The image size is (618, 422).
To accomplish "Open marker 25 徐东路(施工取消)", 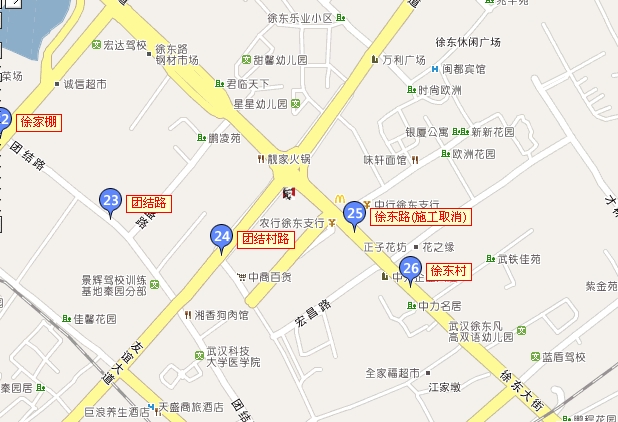I will [354, 212].
